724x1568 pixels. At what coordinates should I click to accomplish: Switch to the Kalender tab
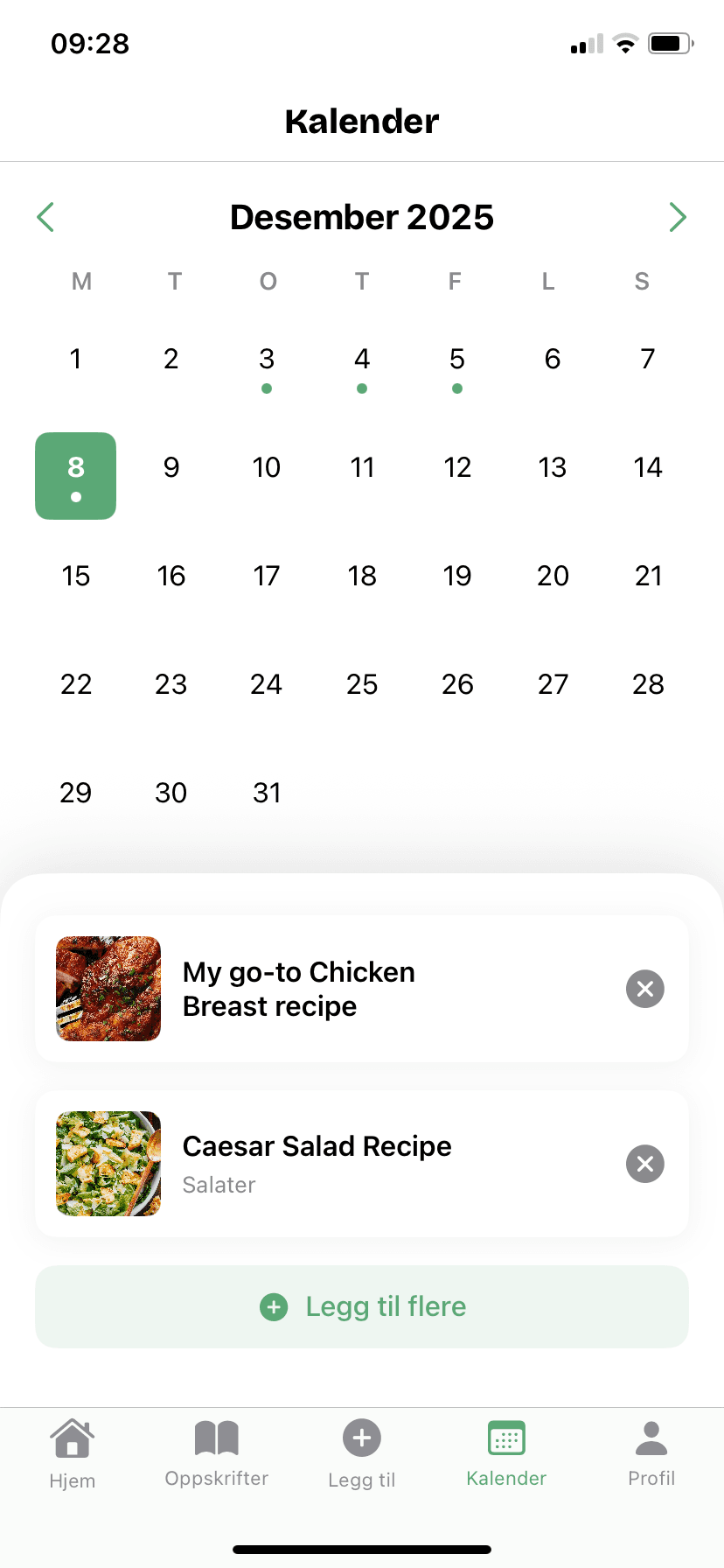[x=505, y=1452]
